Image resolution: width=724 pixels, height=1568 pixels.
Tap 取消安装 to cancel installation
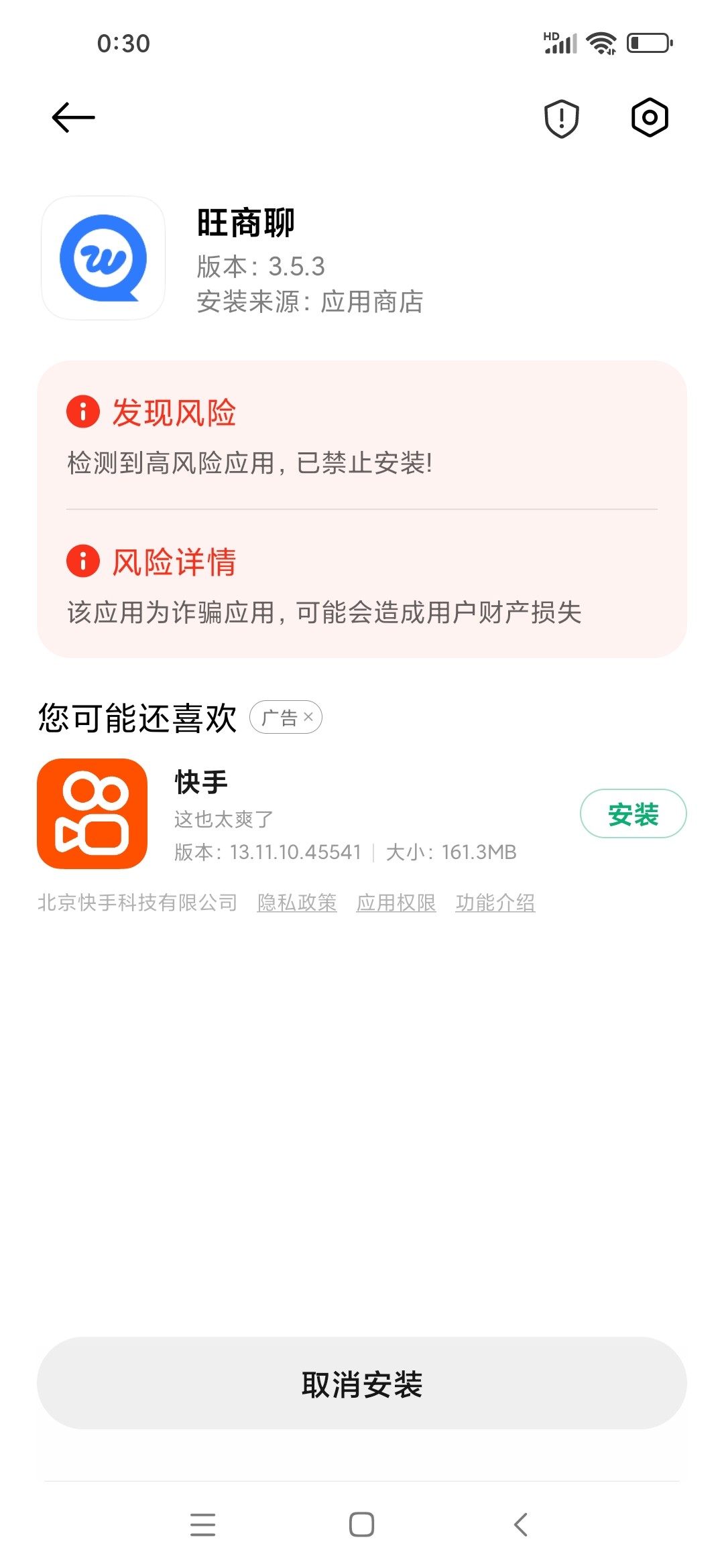tap(362, 1383)
